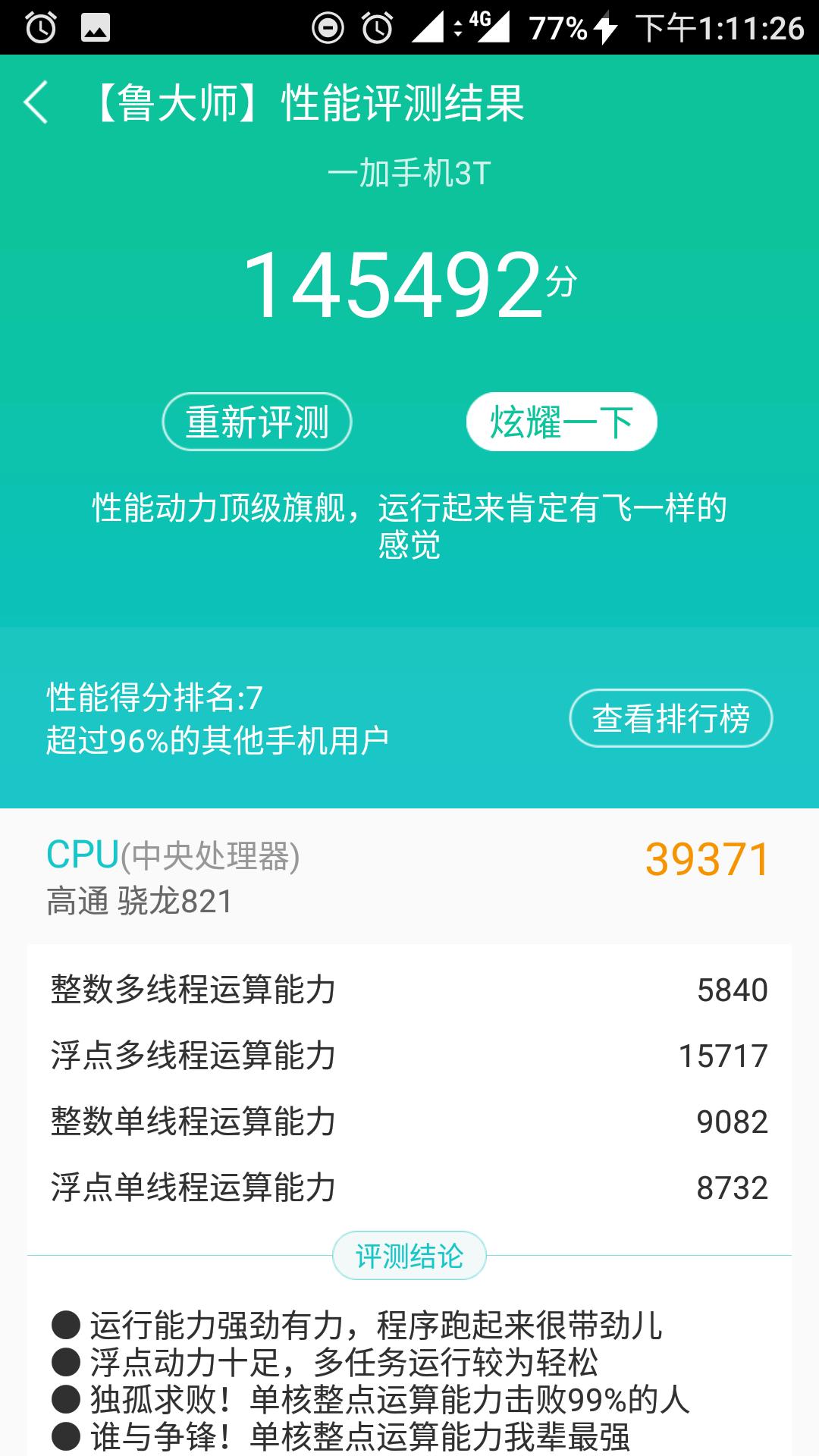Tap the orange CPU score 39371
The height and width of the screenshot is (1456, 819).
tap(706, 857)
